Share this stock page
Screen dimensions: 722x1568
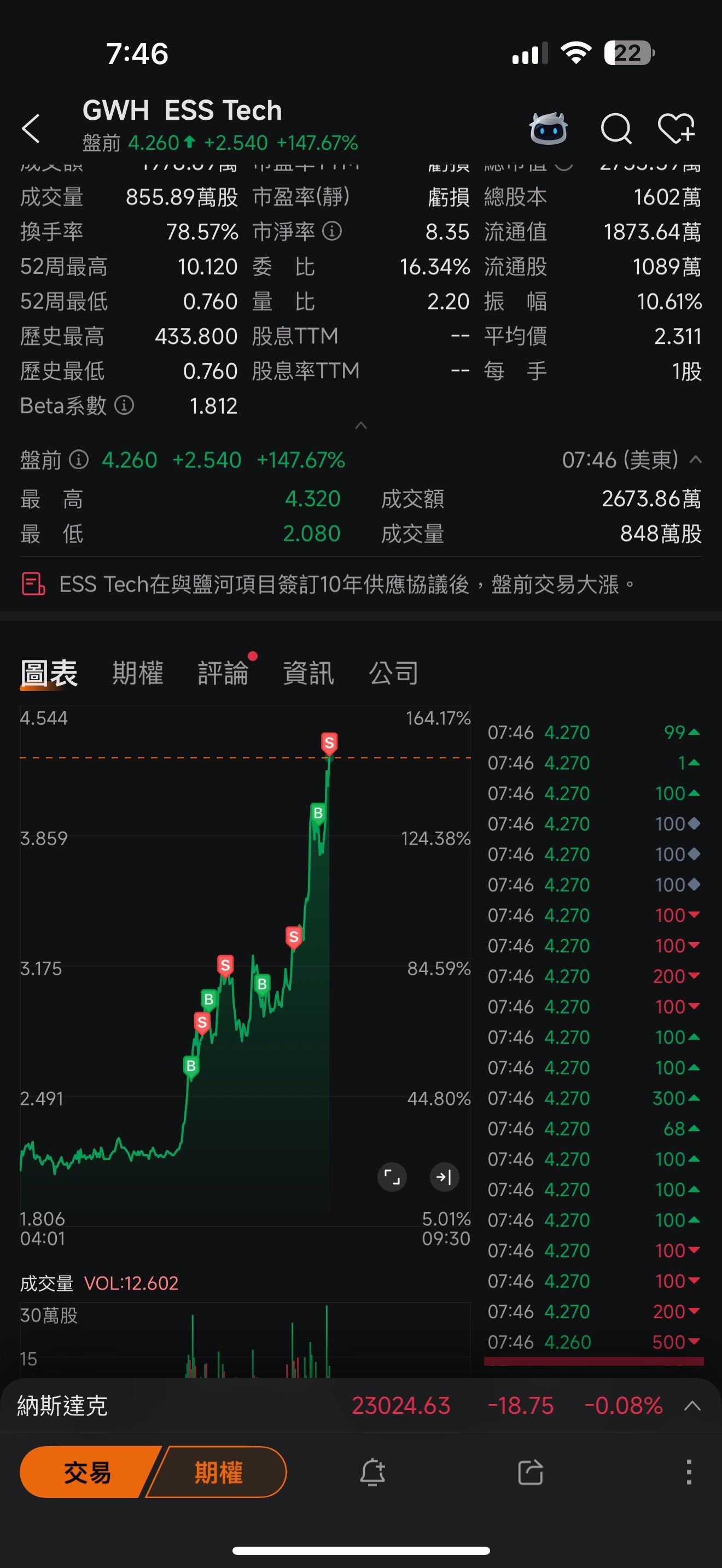point(530,1472)
